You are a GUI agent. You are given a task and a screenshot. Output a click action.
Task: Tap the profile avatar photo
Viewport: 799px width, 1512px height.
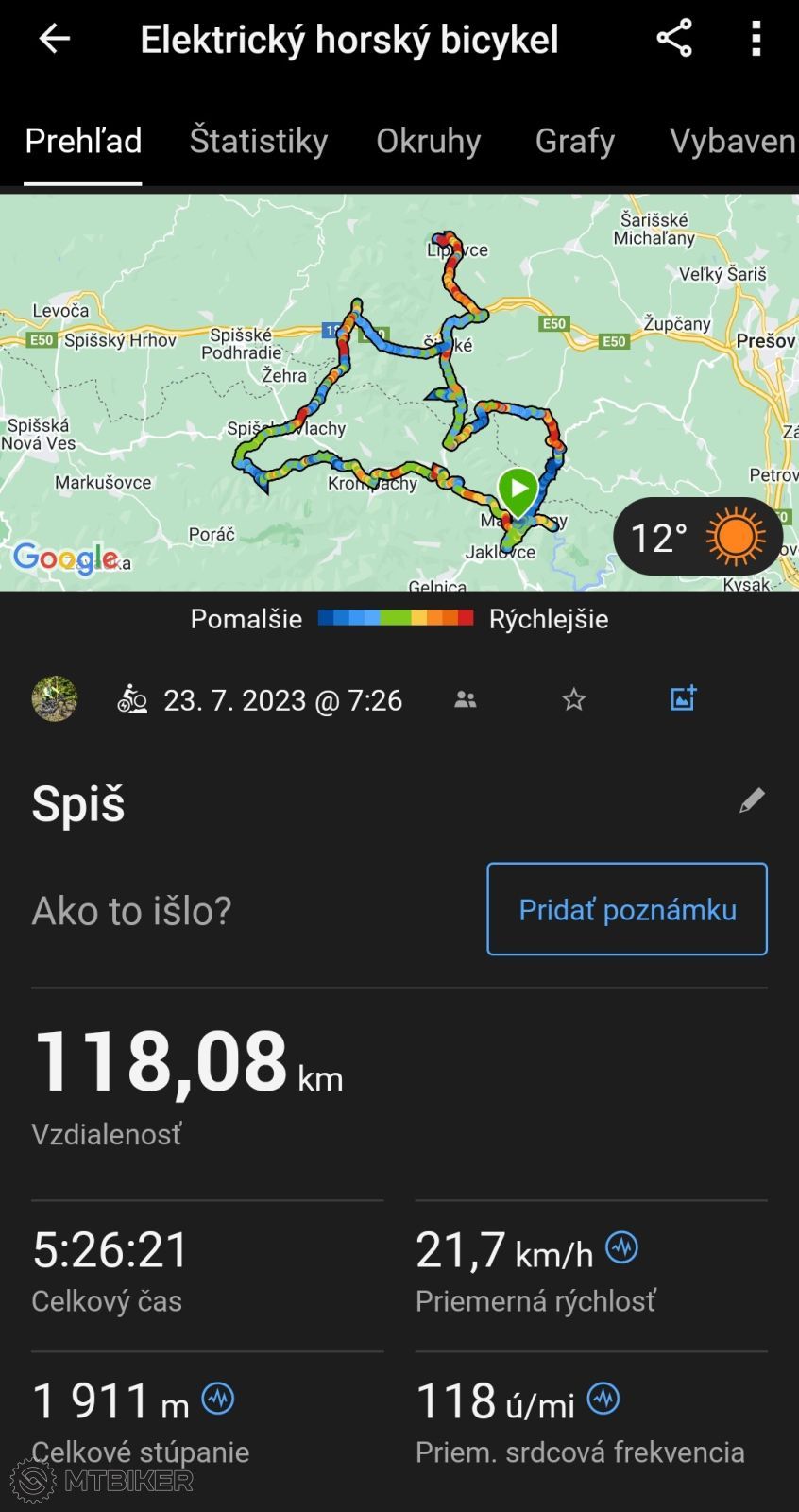click(54, 699)
